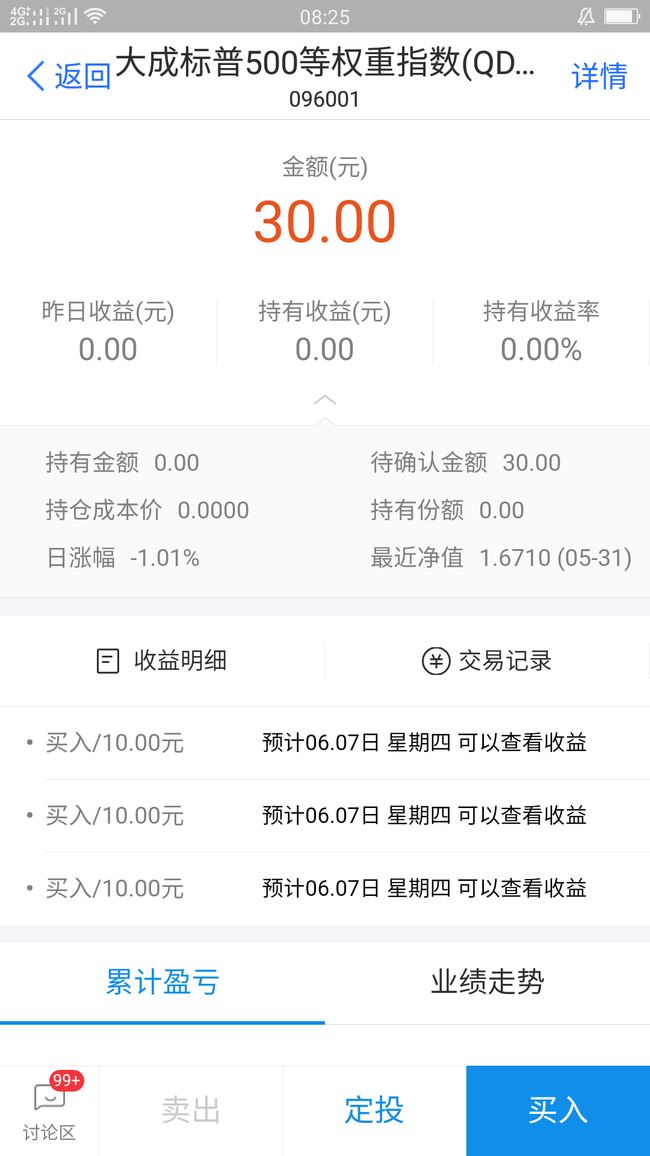Switch to 业绩走势 tab
Screen dimensions: 650x1156
[487, 982]
